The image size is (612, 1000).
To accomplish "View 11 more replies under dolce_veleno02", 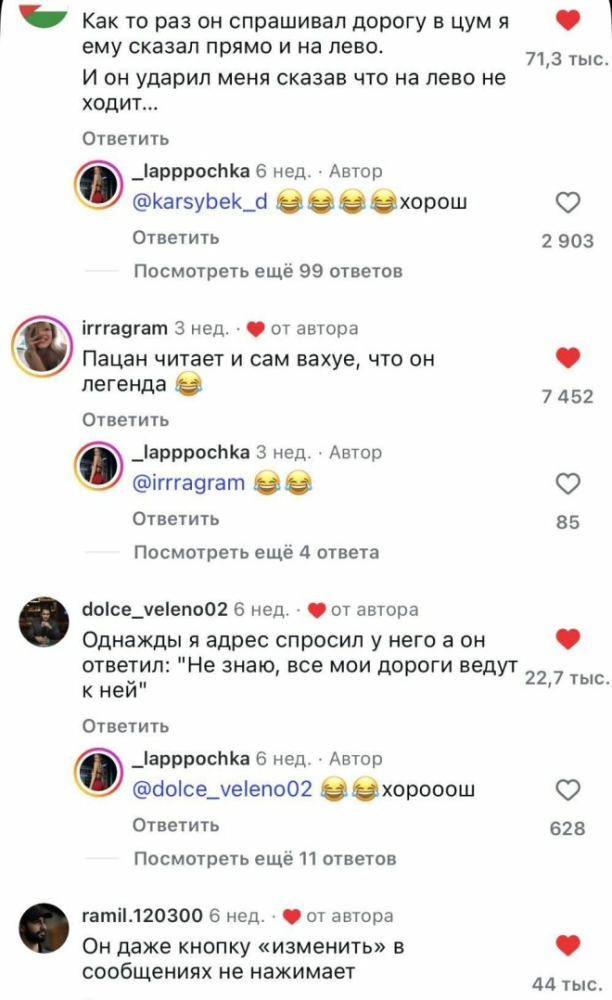I will (265, 858).
